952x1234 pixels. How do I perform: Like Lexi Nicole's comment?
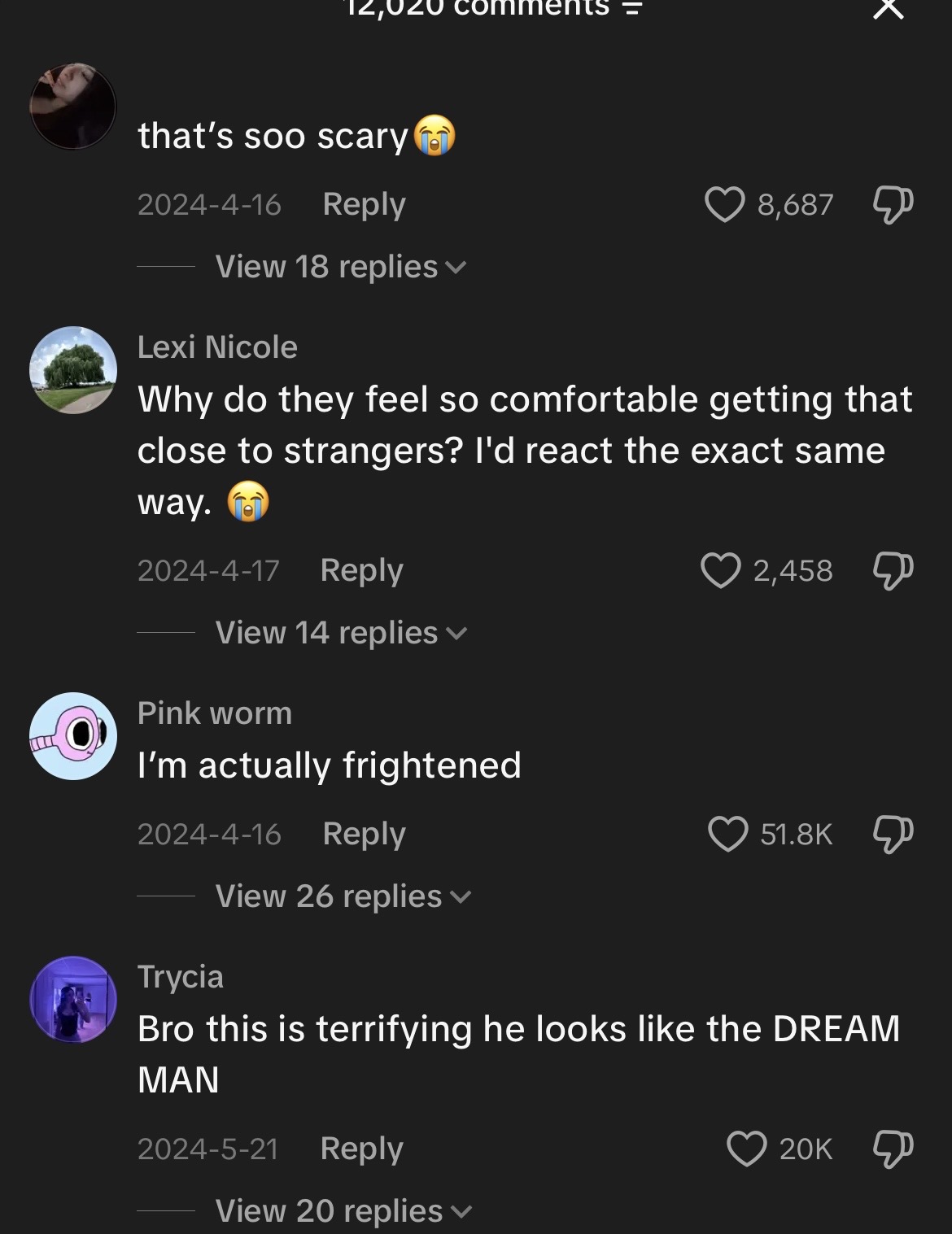click(721, 570)
